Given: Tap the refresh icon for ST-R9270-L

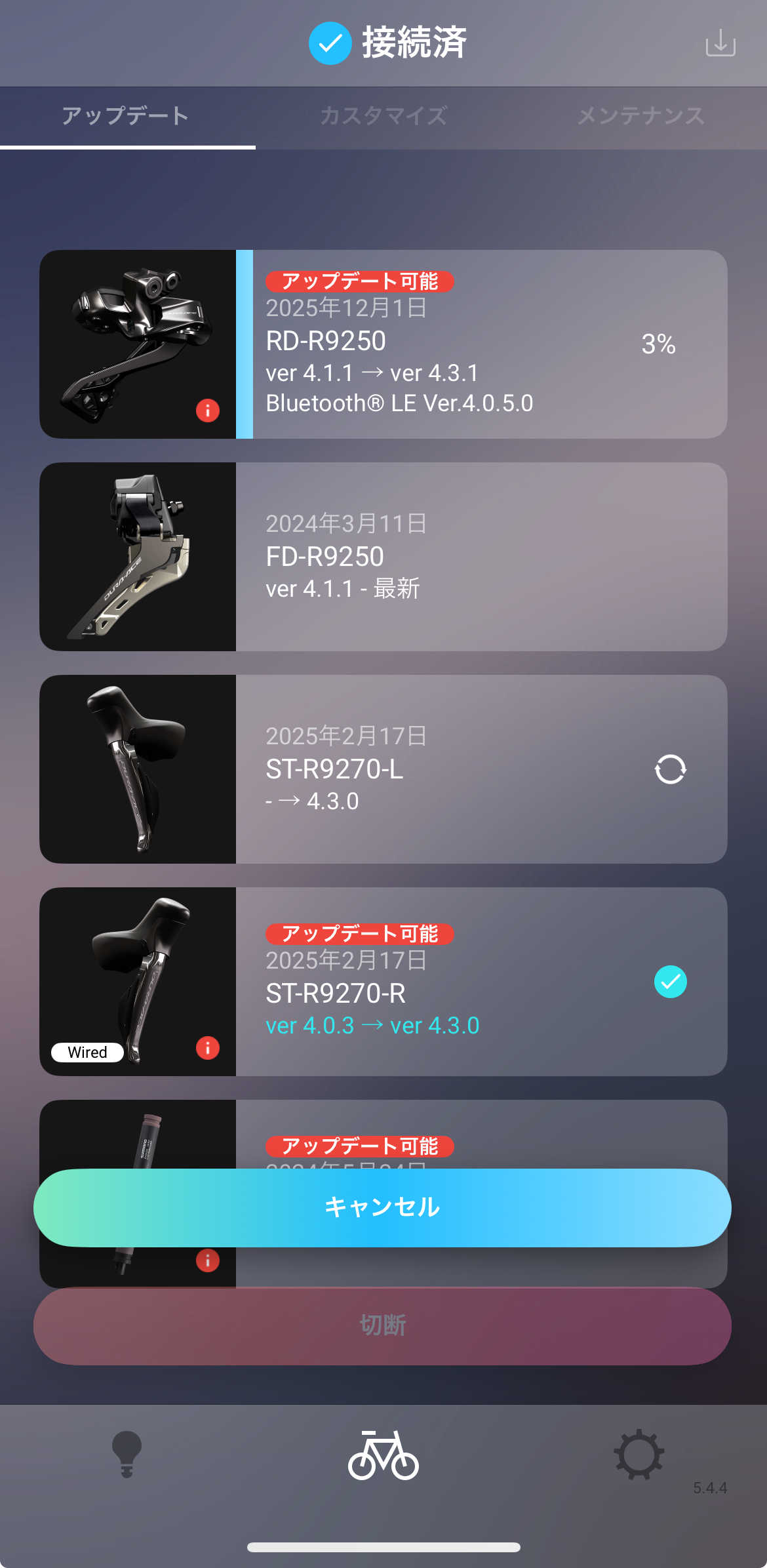Looking at the screenshot, I should [670, 769].
